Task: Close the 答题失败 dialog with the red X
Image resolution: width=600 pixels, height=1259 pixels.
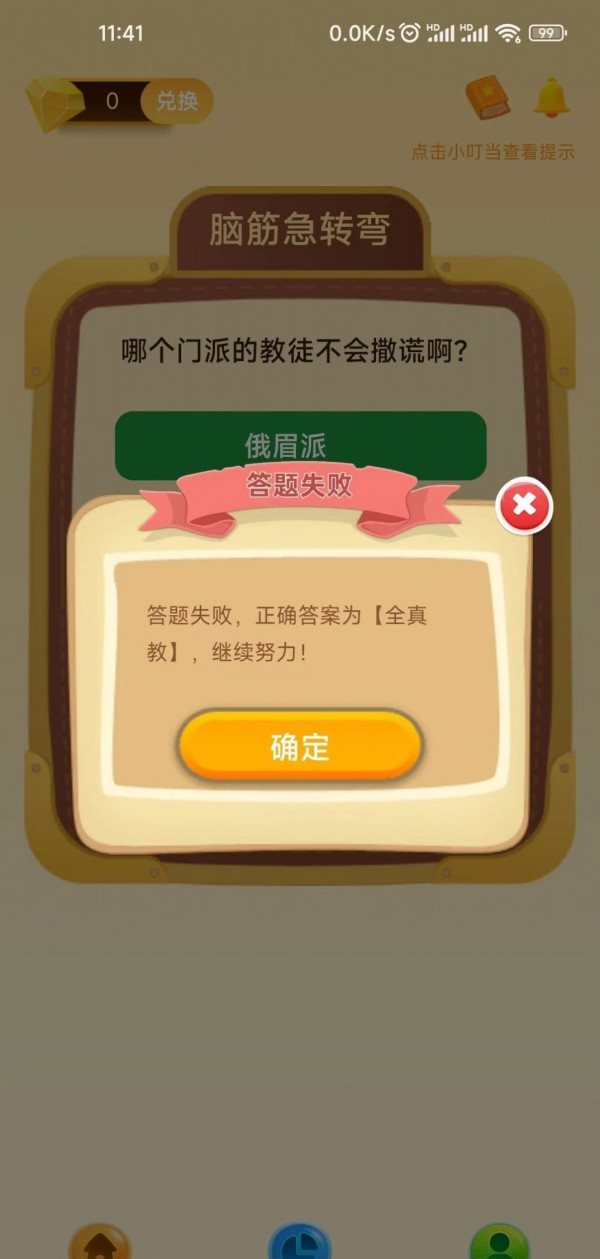Action: point(524,506)
